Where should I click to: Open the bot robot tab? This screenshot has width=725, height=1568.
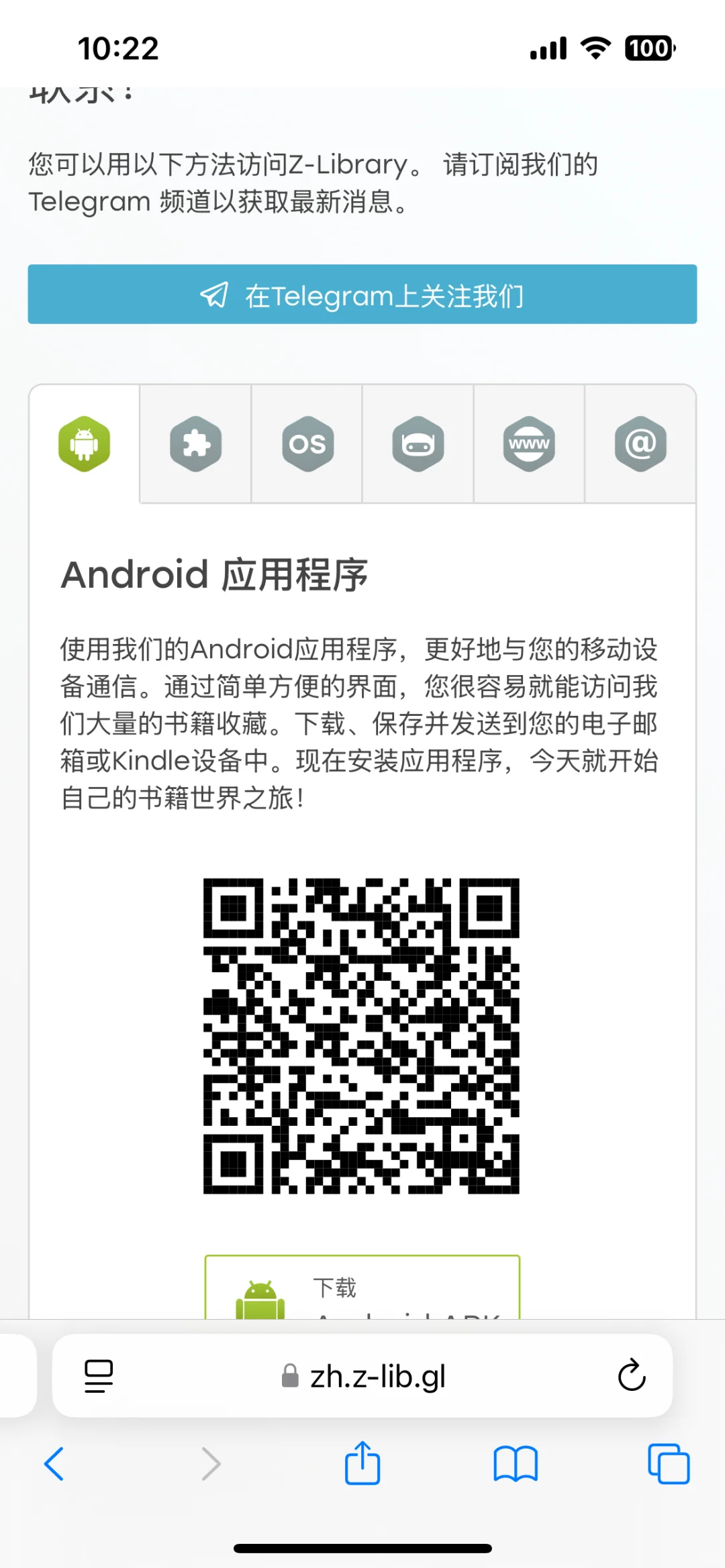click(x=418, y=443)
